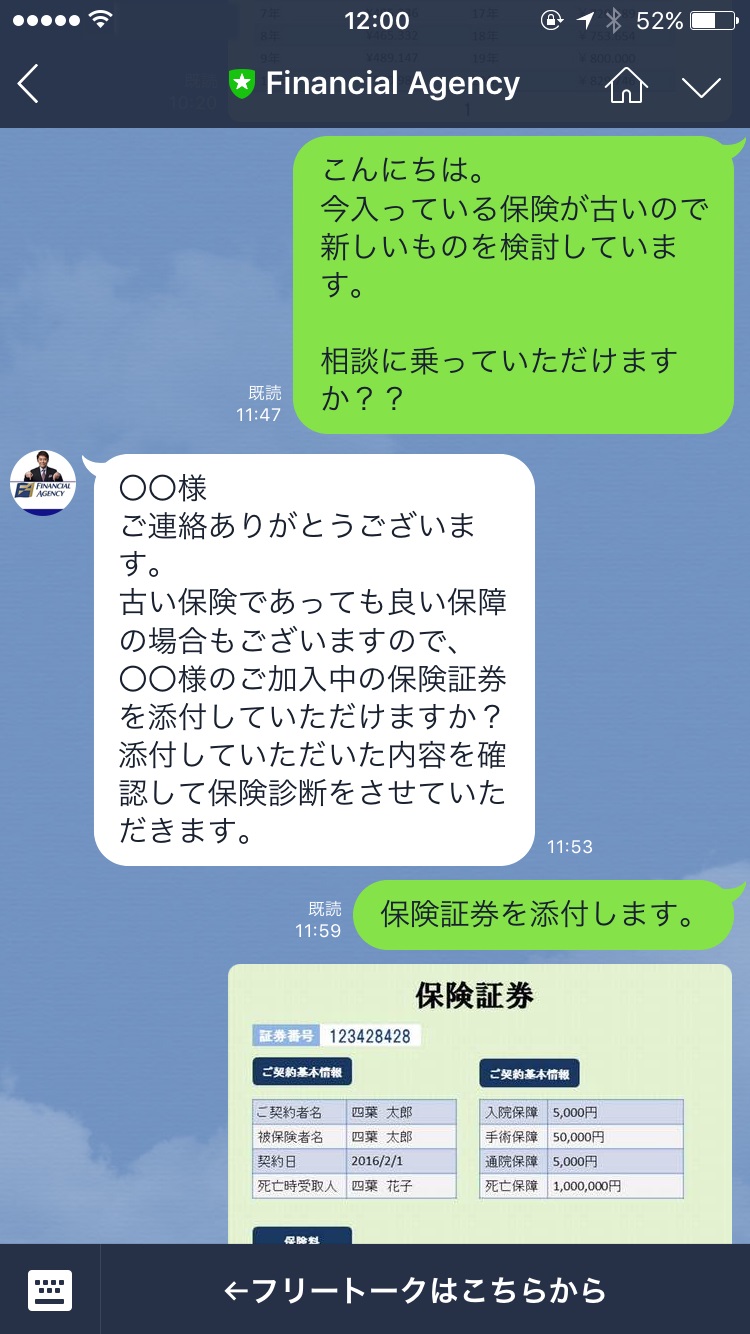Open the Financial Agency sender avatar
The image size is (750, 1334).
[43, 484]
